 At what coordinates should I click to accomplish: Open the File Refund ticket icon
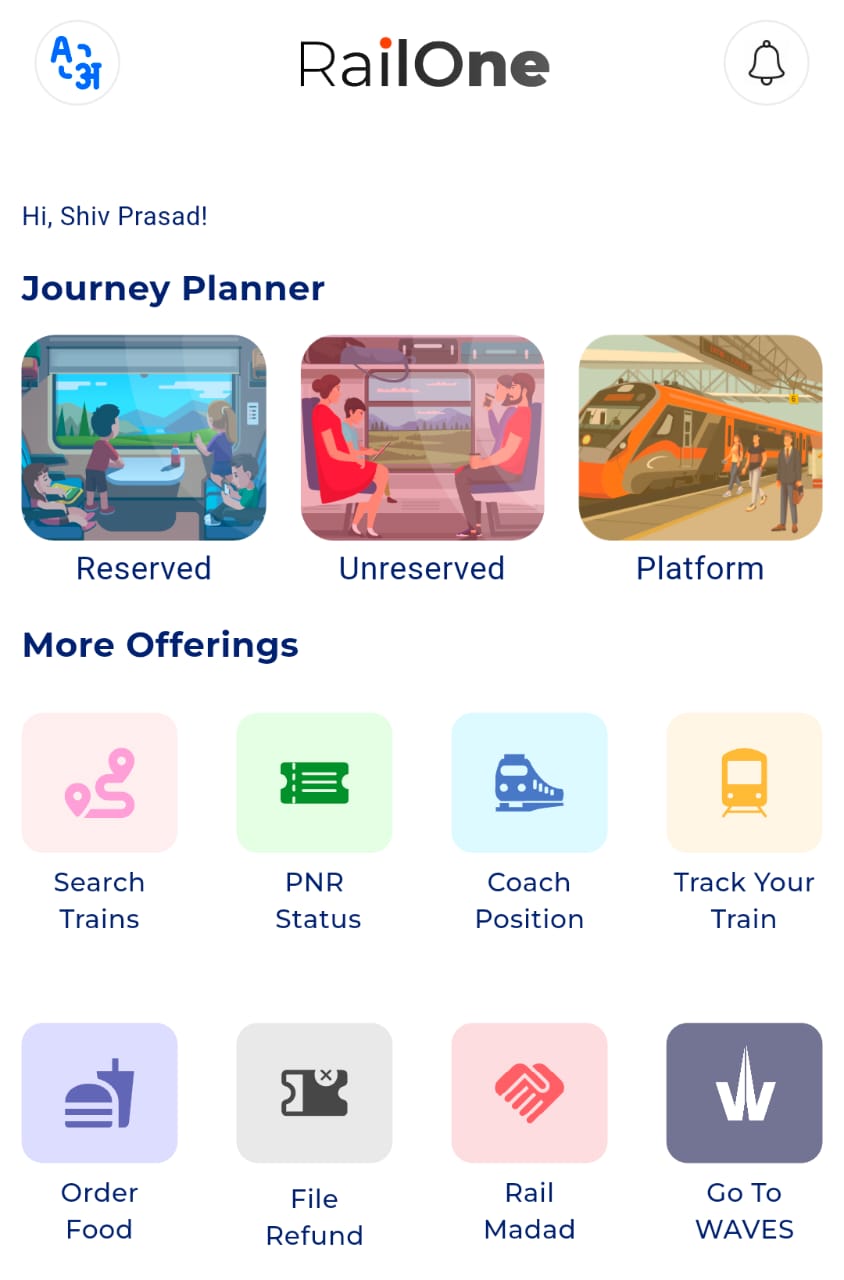point(314,1092)
